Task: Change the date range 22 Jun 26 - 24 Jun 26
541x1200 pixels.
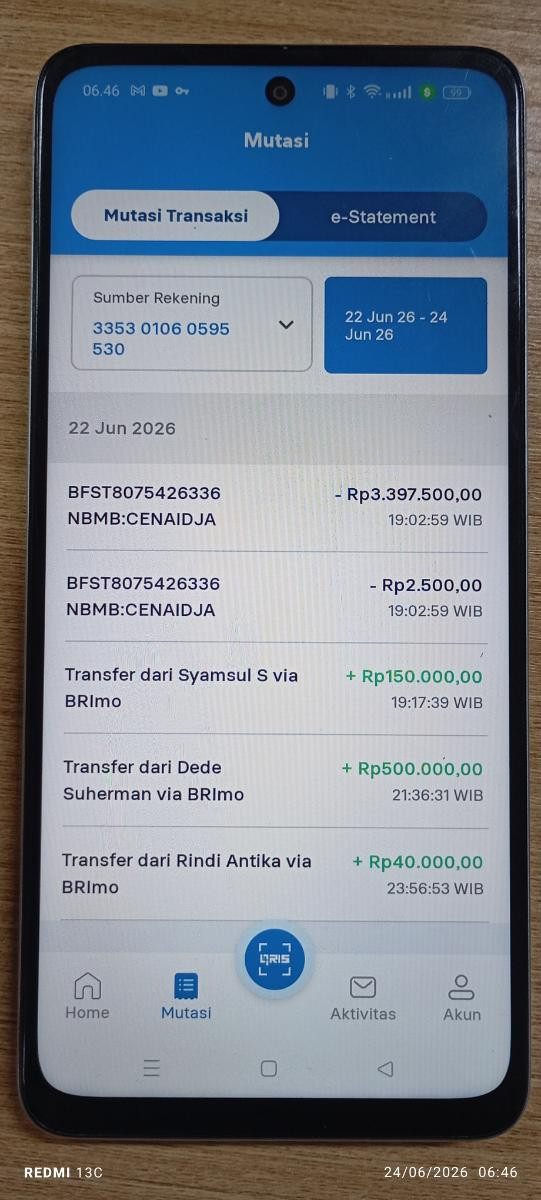Action: (x=405, y=326)
